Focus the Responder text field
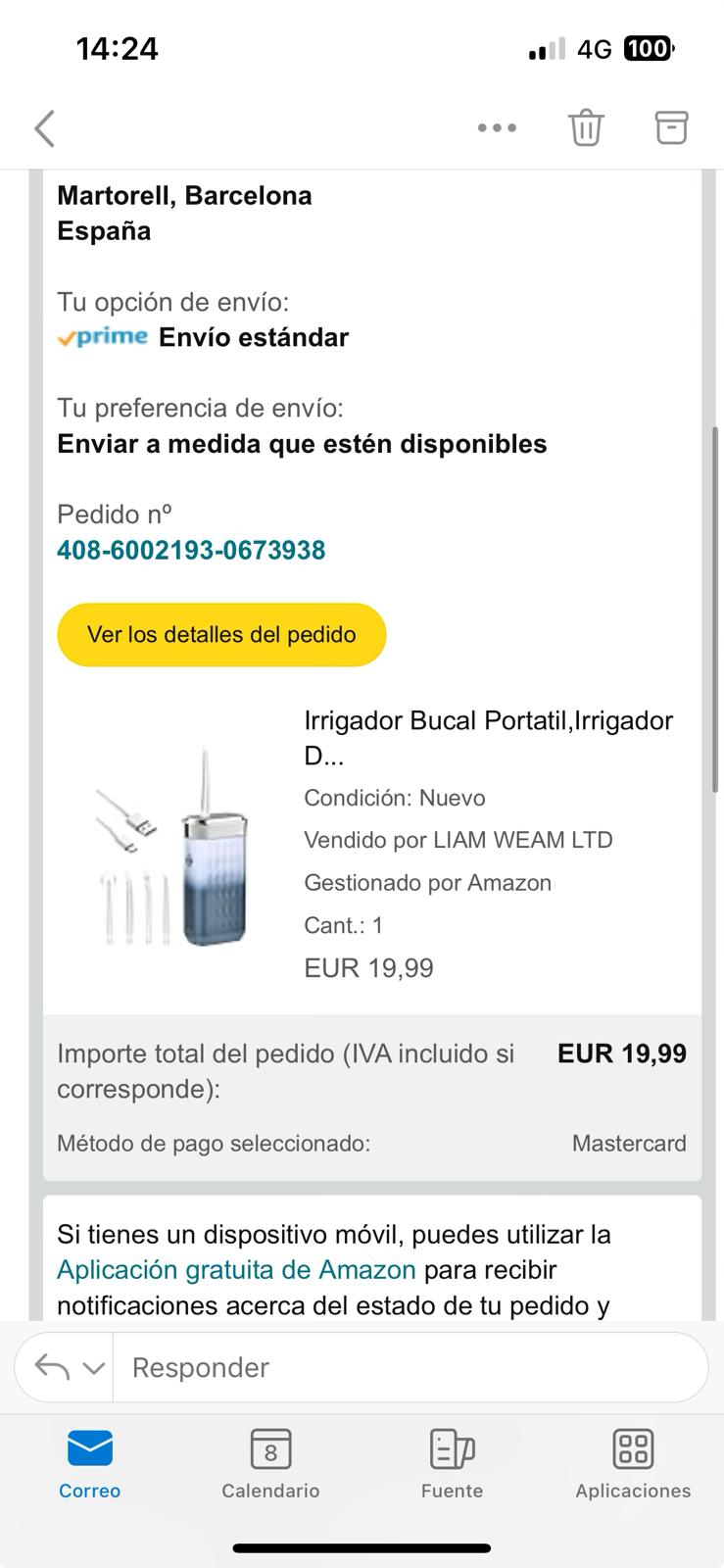The image size is (724, 1568). pos(411,1367)
